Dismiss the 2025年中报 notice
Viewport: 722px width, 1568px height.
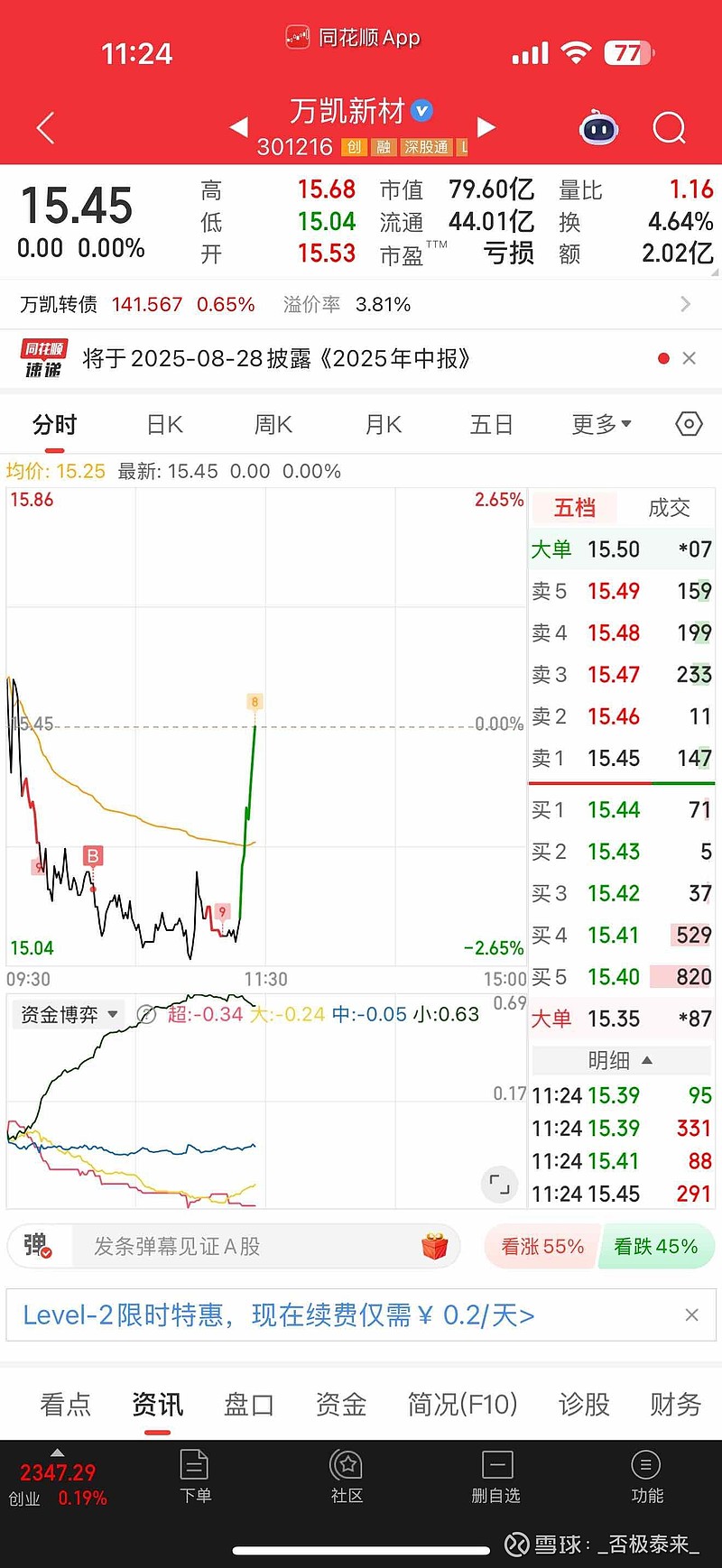click(x=690, y=358)
